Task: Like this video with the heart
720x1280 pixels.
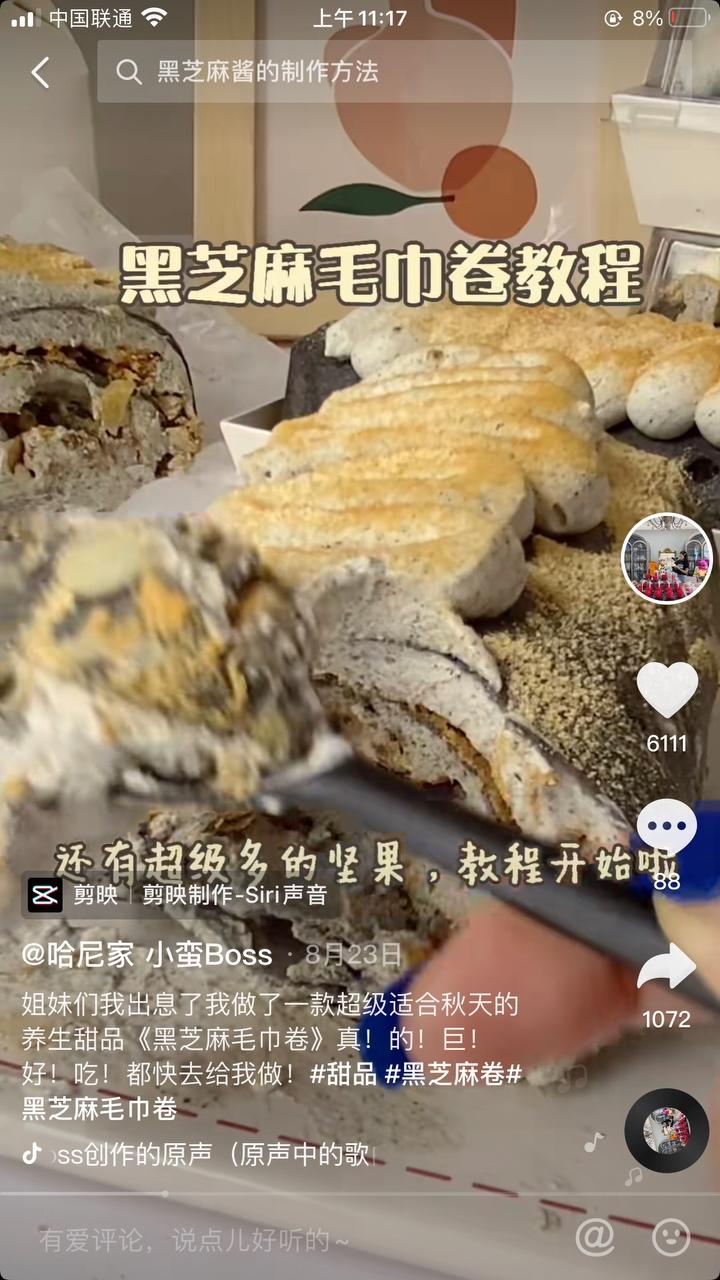Action: 667,690
